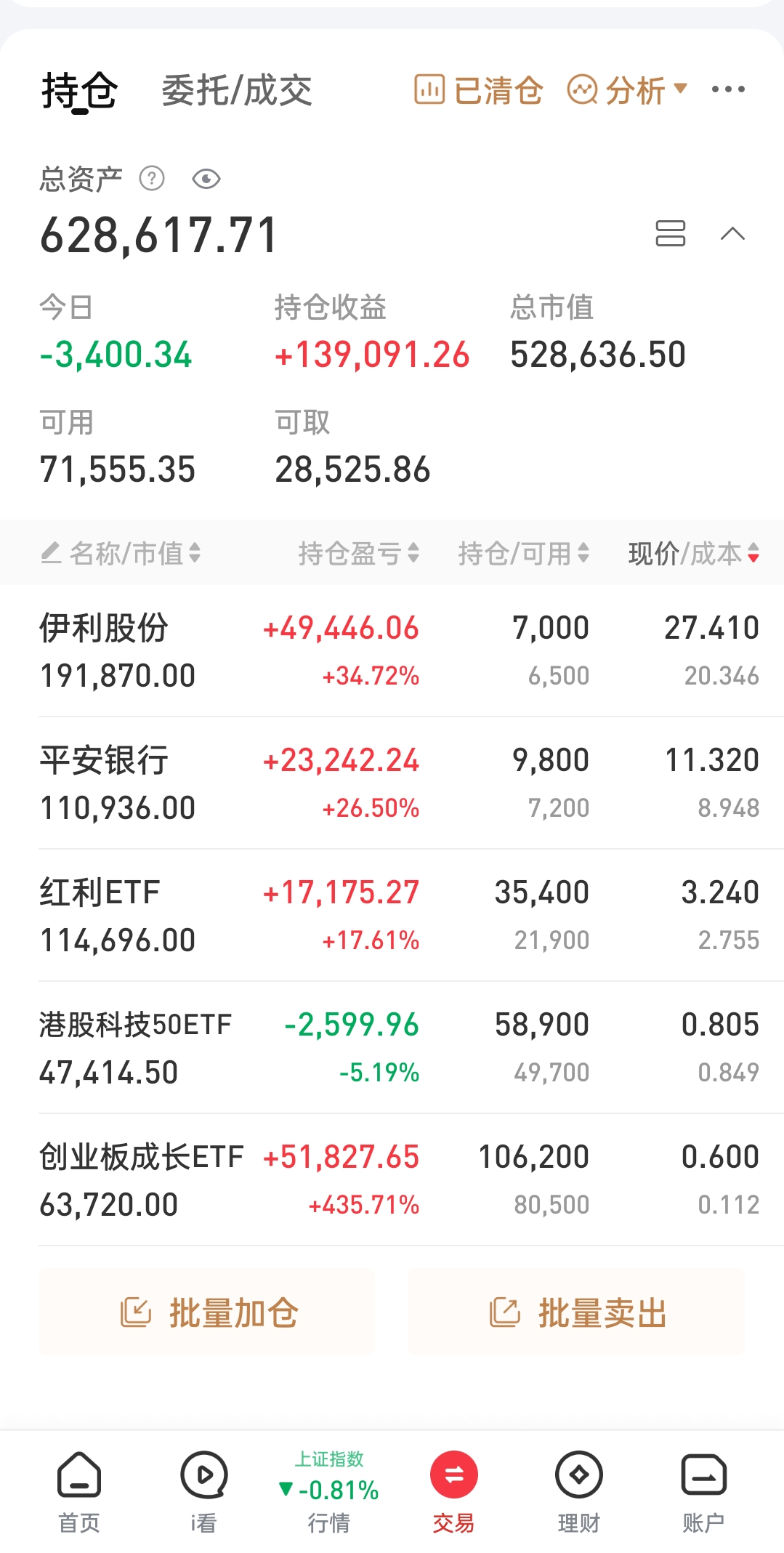Tap the 批量加仓 button
Image resolution: width=784 pixels, height=1553 pixels.
(x=207, y=1312)
